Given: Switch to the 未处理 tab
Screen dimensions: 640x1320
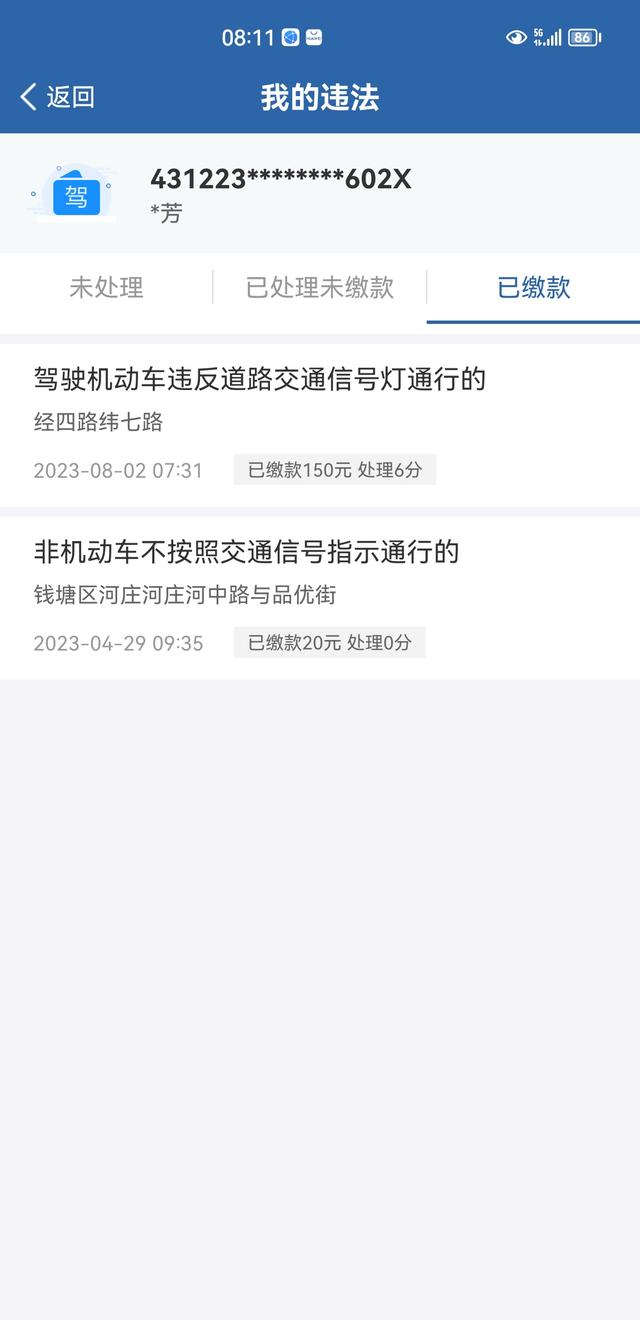Looking at the screenshot, I should click(x=106, y=288).
